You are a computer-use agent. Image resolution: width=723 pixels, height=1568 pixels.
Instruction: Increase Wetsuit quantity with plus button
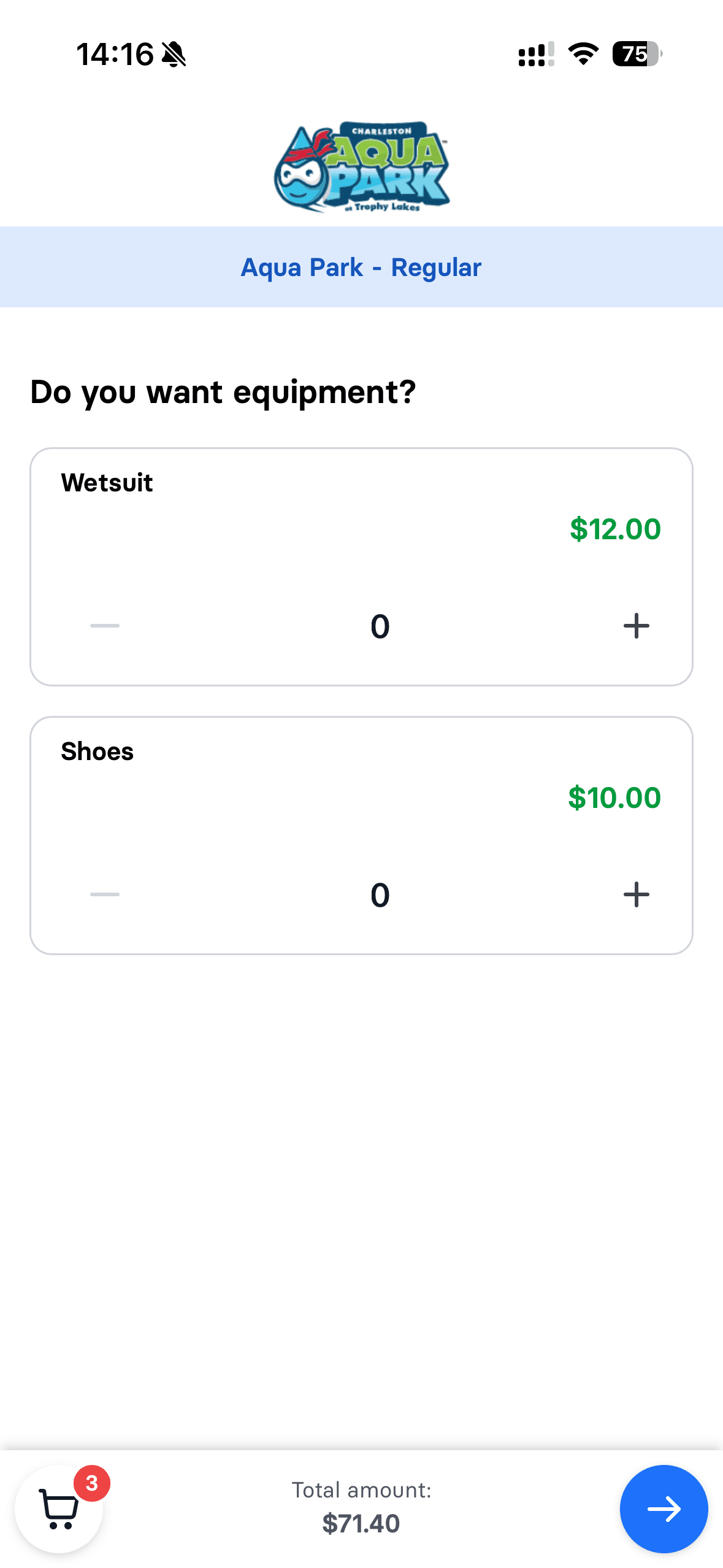636,626
